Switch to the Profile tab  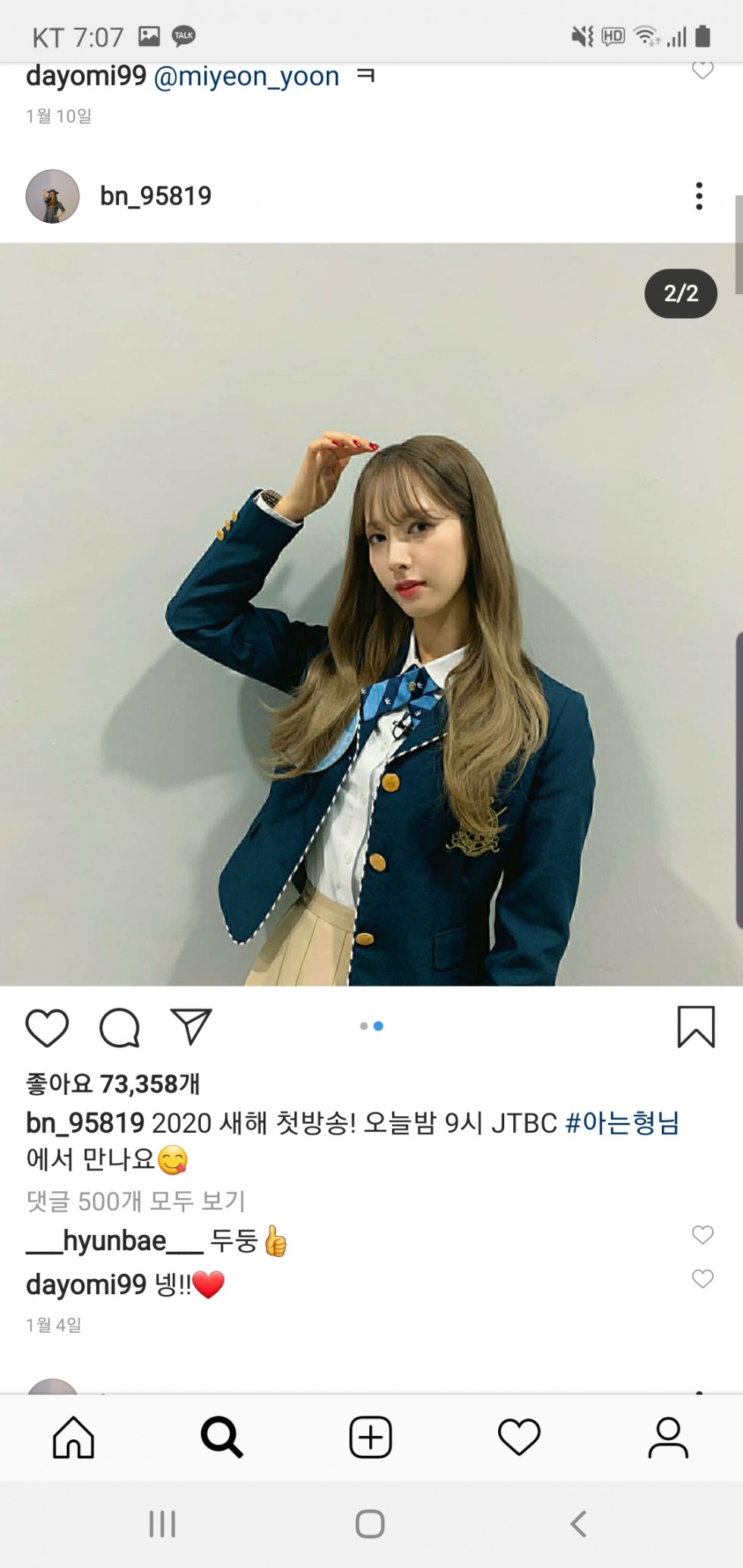coord(668,1438)
